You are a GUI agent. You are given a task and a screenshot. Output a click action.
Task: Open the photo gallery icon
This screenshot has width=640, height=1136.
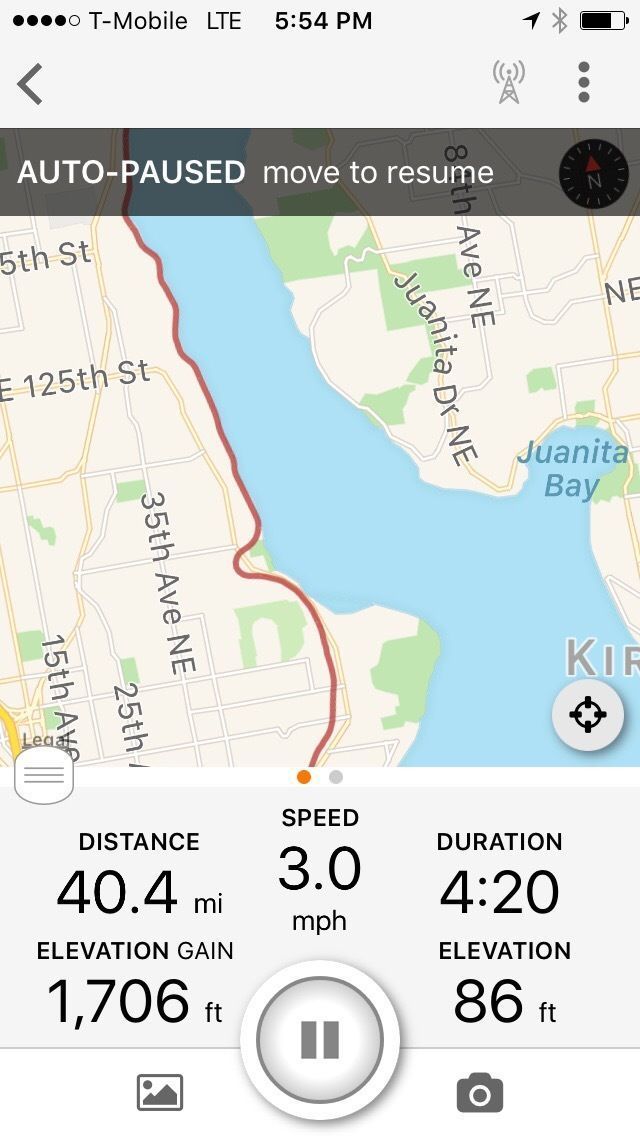click(x=160, y=1093)
